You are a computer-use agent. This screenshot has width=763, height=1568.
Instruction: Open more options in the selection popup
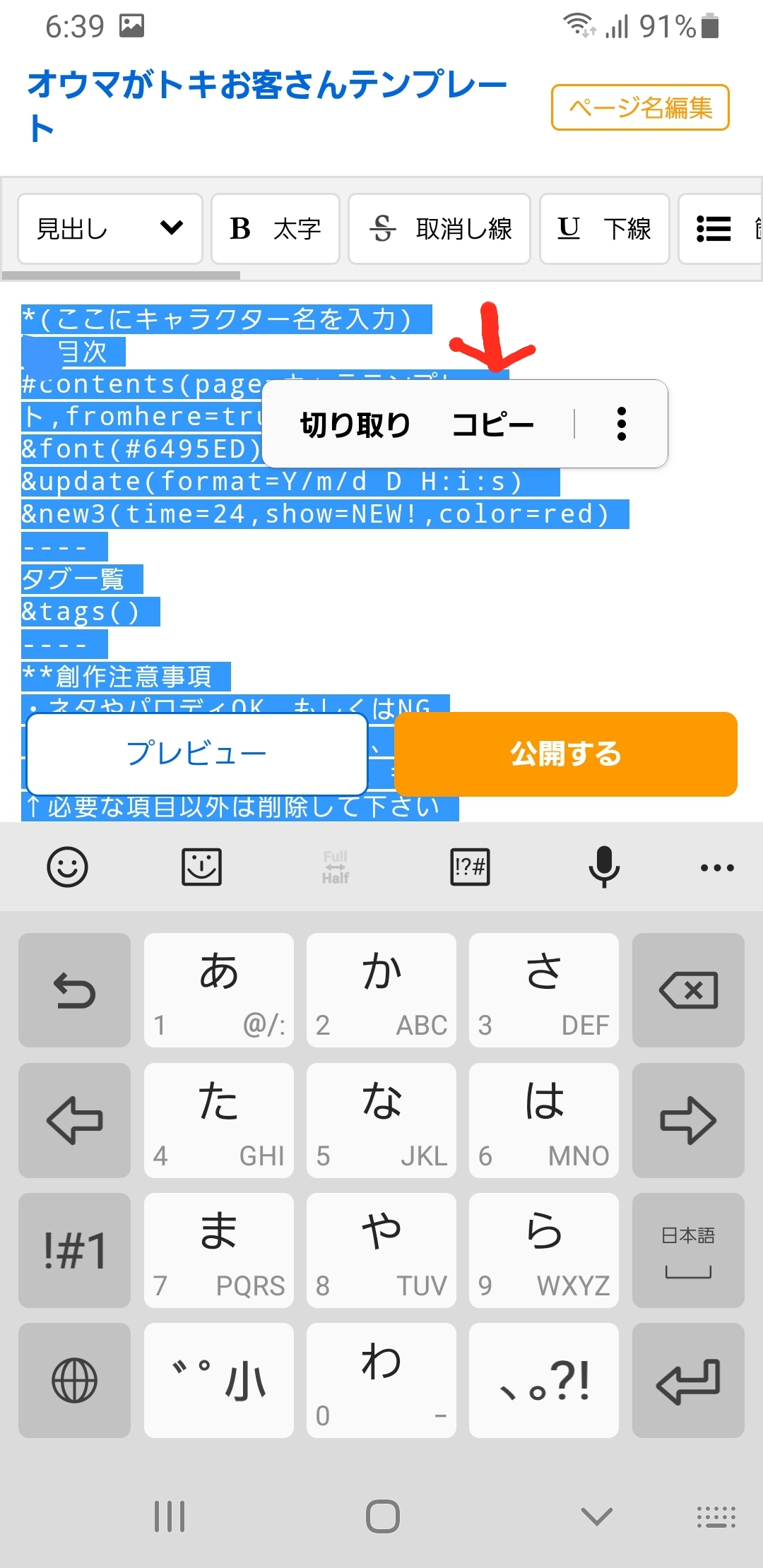coord(622,424)
